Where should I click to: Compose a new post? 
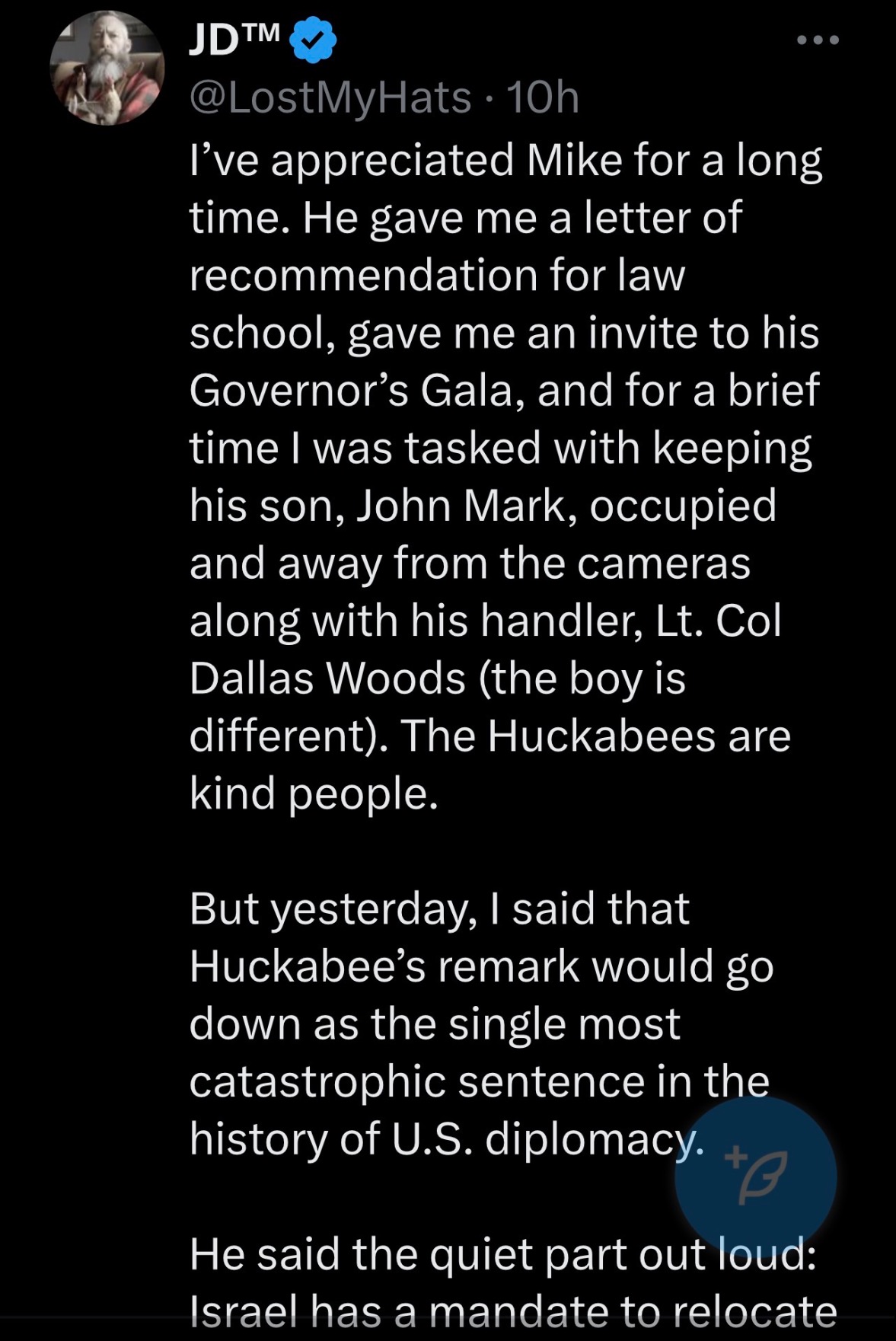tap(755, 1177)
